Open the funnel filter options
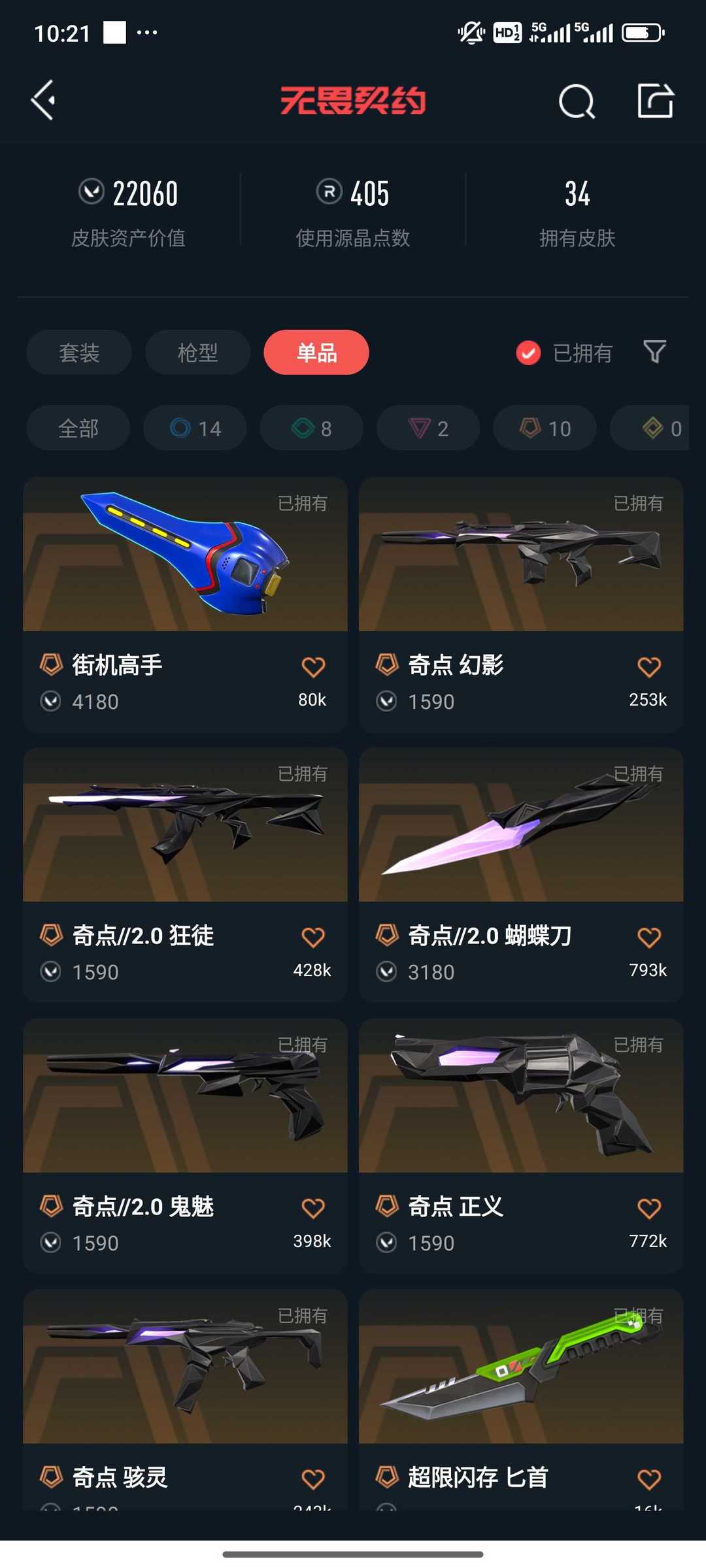The width and height of the screenshot is (706, 1568). click(x=655, y=352)
